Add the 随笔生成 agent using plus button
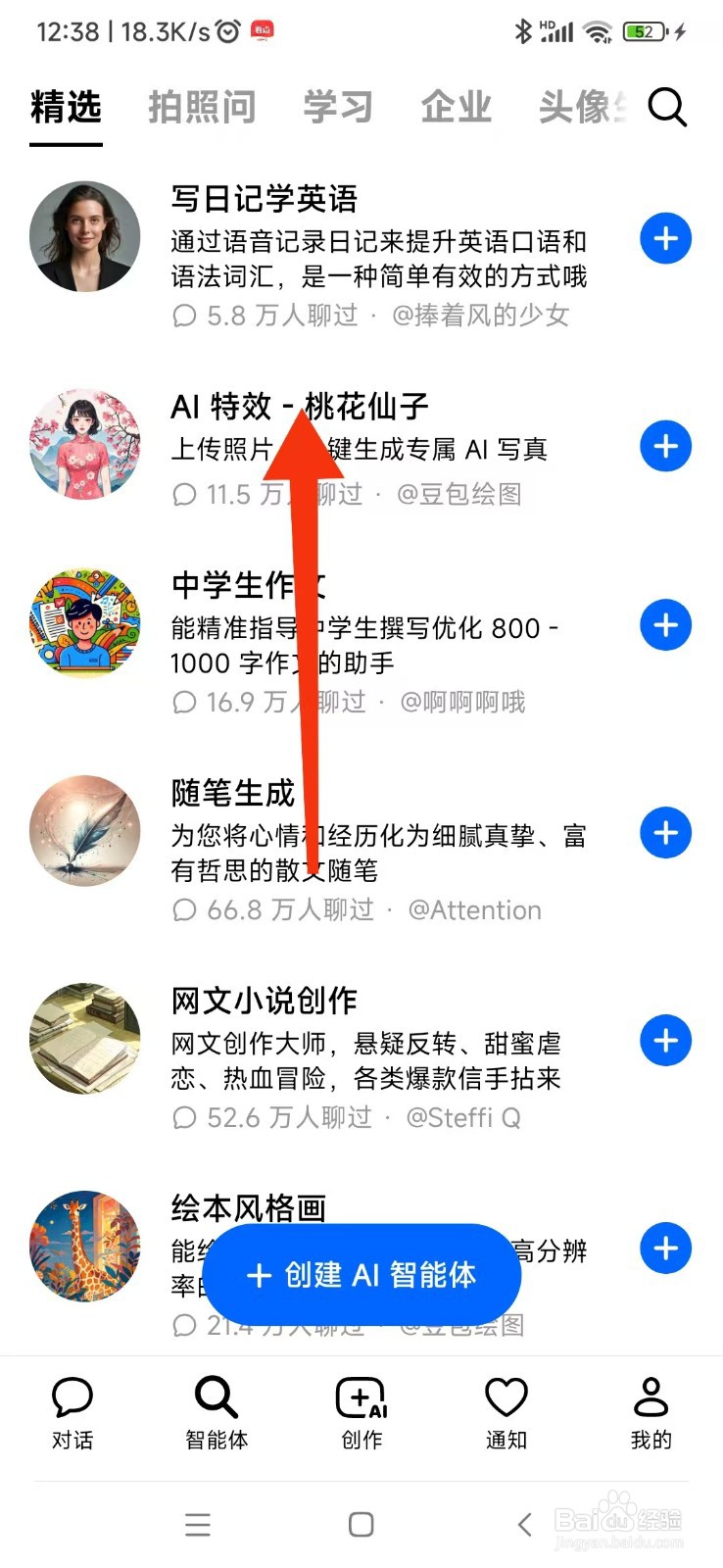The width and height of the screenshot is (723, 1568). (x=665, y=833)
